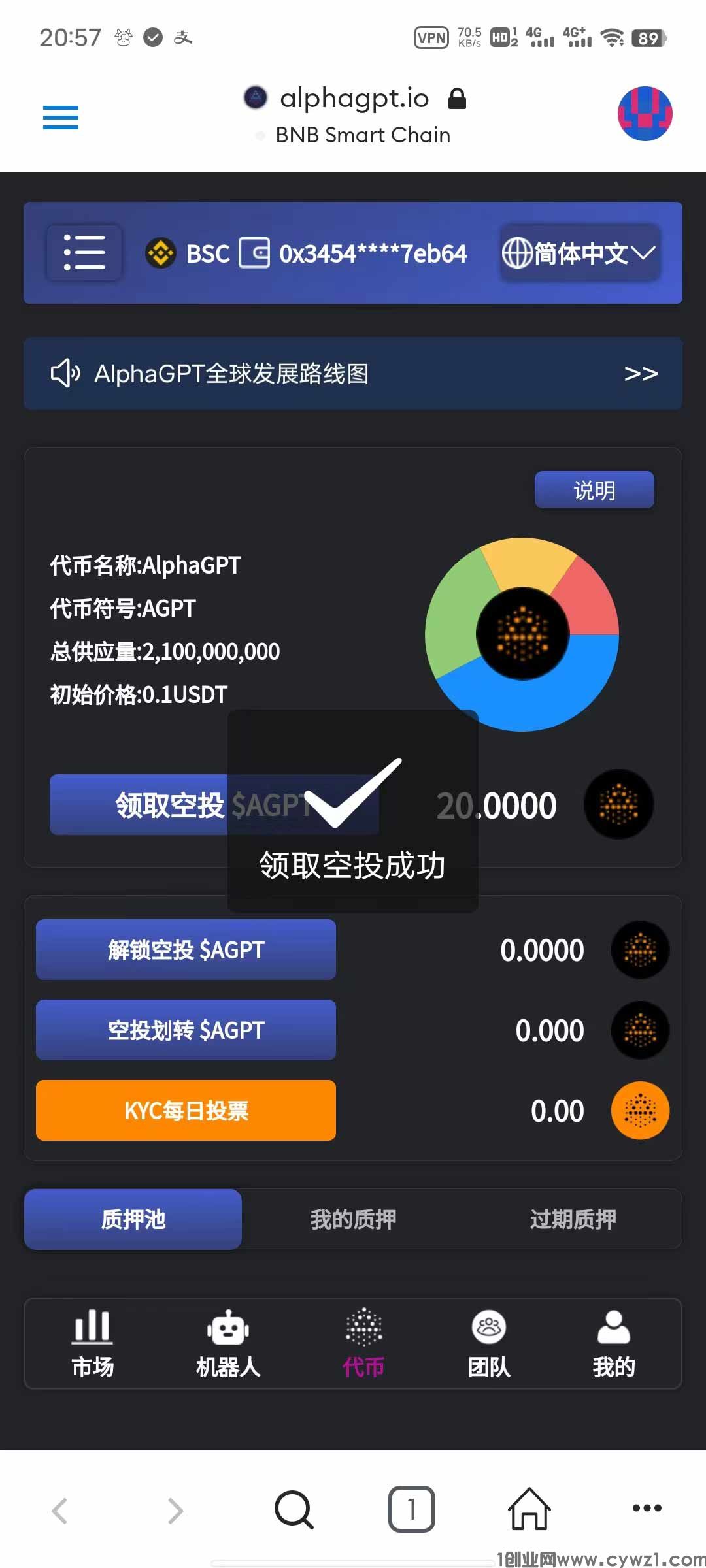Select the 质押池 tab
The height and width of the screenshot is (1568, 706).
133,1219
